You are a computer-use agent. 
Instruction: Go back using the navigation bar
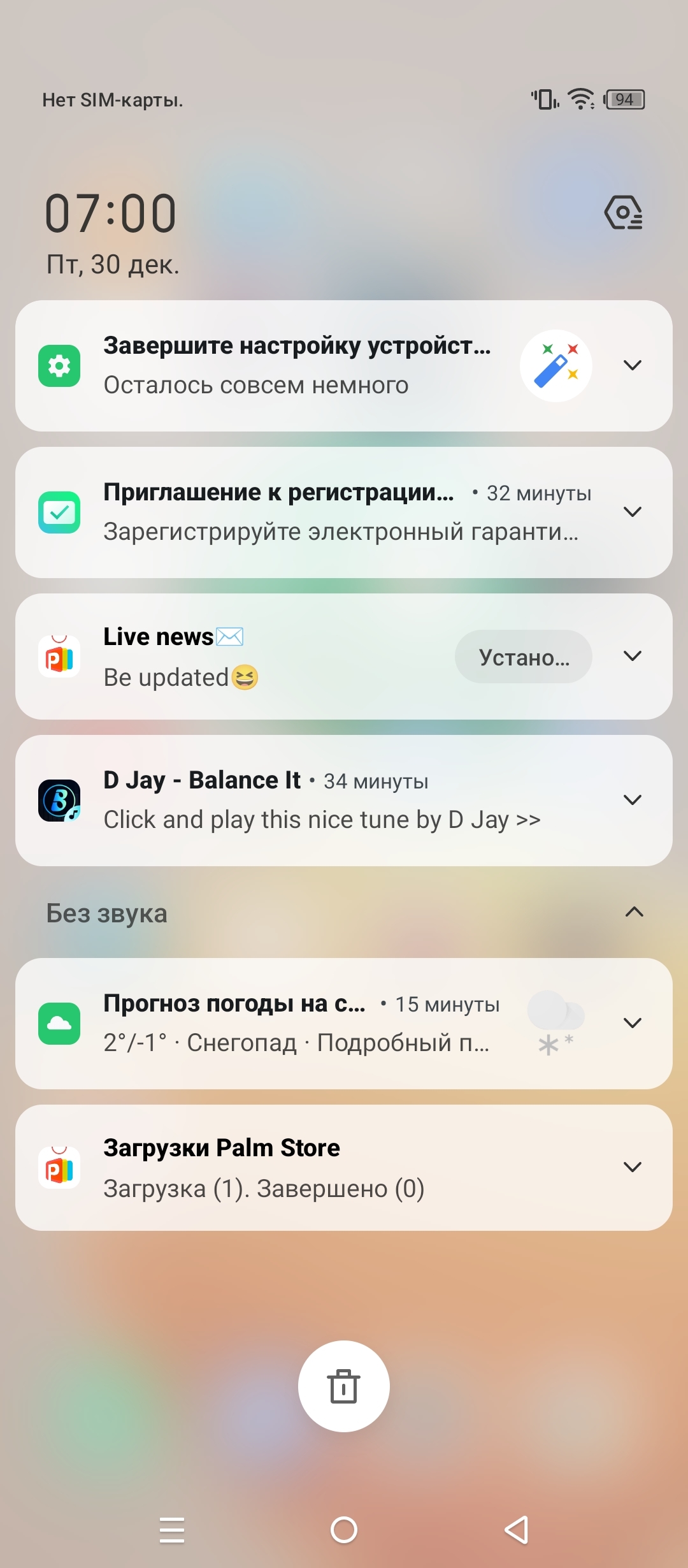pos(517,1530)
